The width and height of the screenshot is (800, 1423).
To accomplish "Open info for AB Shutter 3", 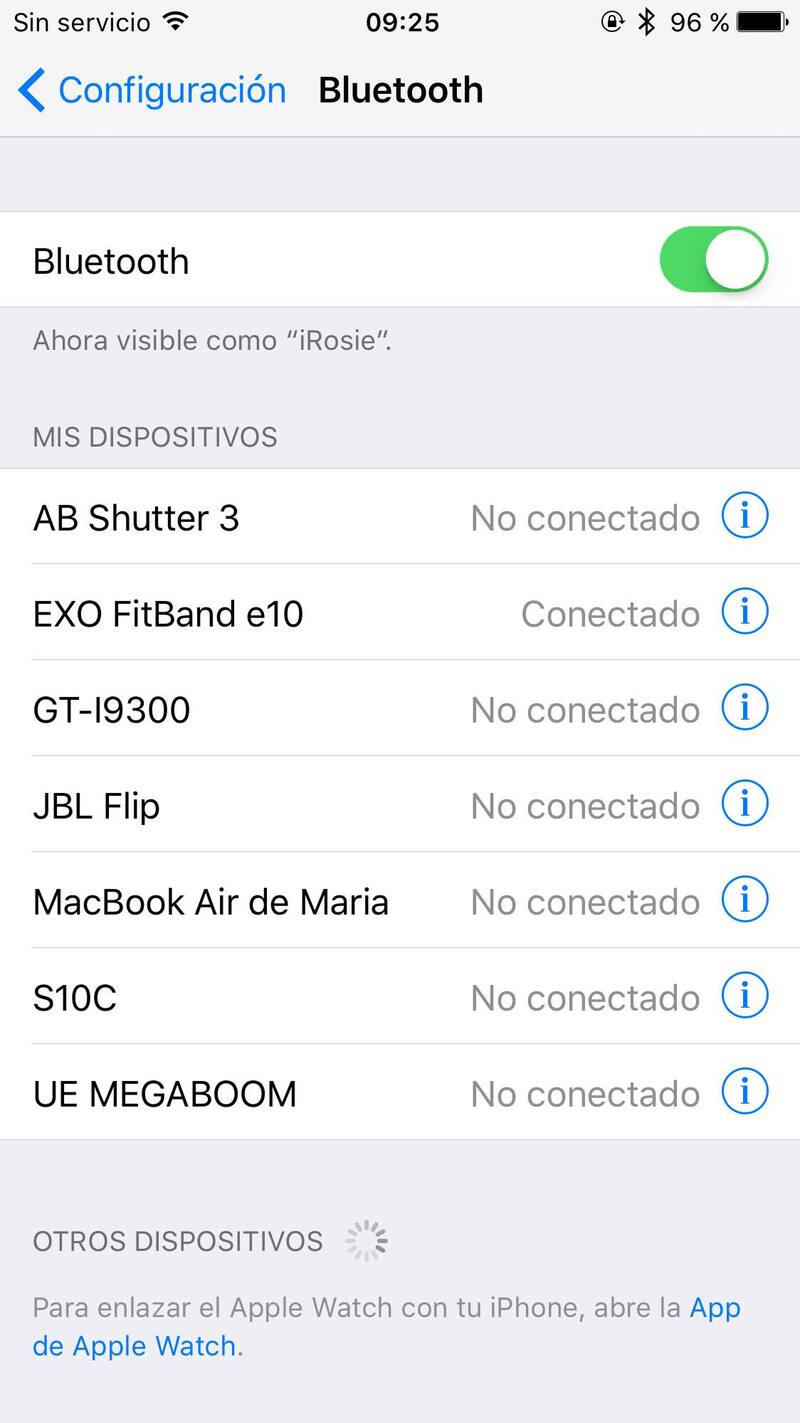I will click(744, 516).
